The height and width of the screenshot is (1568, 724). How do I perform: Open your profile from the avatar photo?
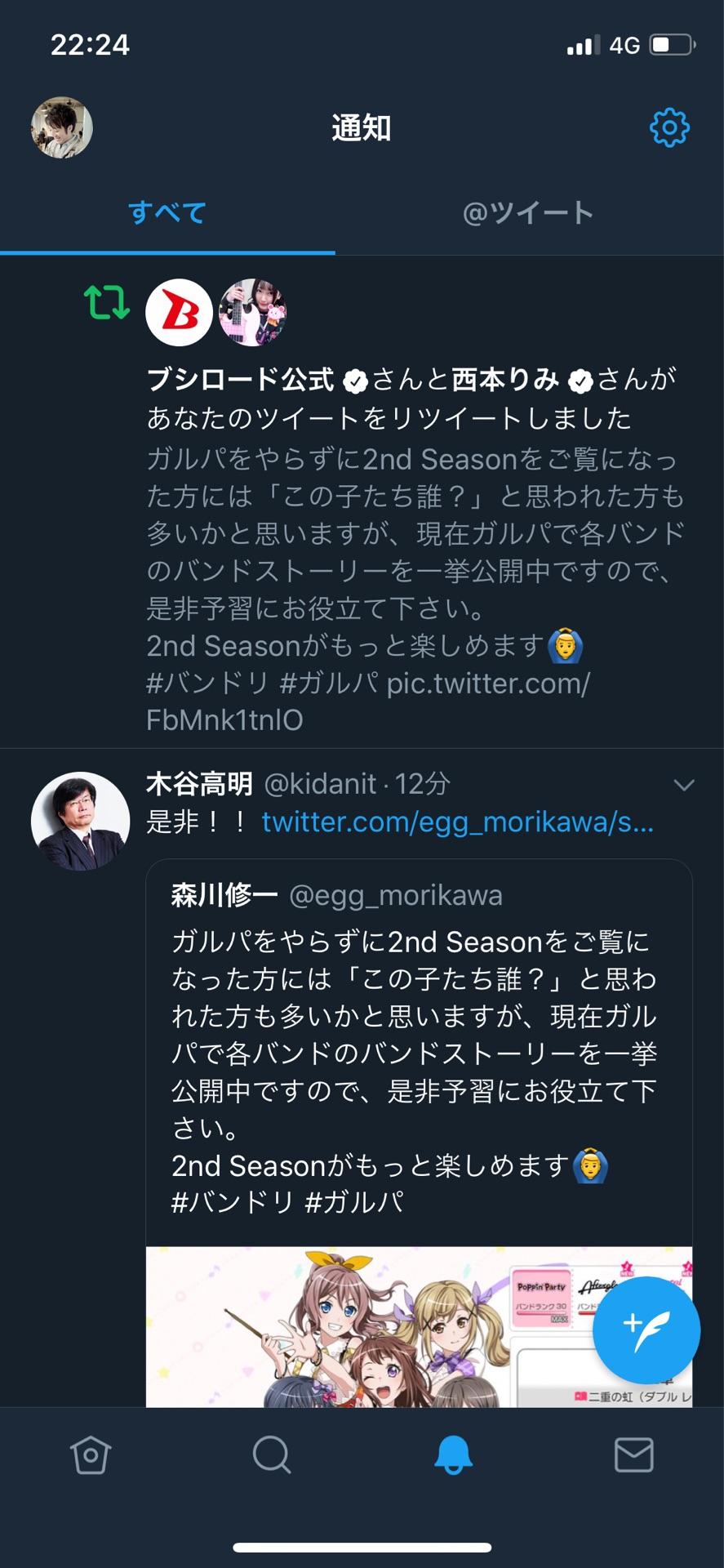61,127
